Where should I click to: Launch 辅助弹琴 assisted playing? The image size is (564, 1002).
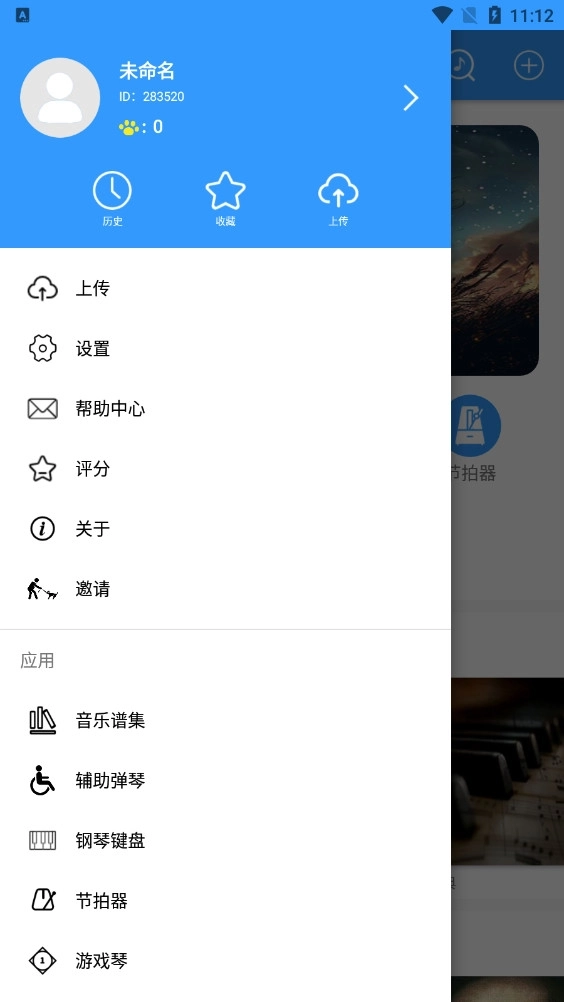(x=225, y=781)
